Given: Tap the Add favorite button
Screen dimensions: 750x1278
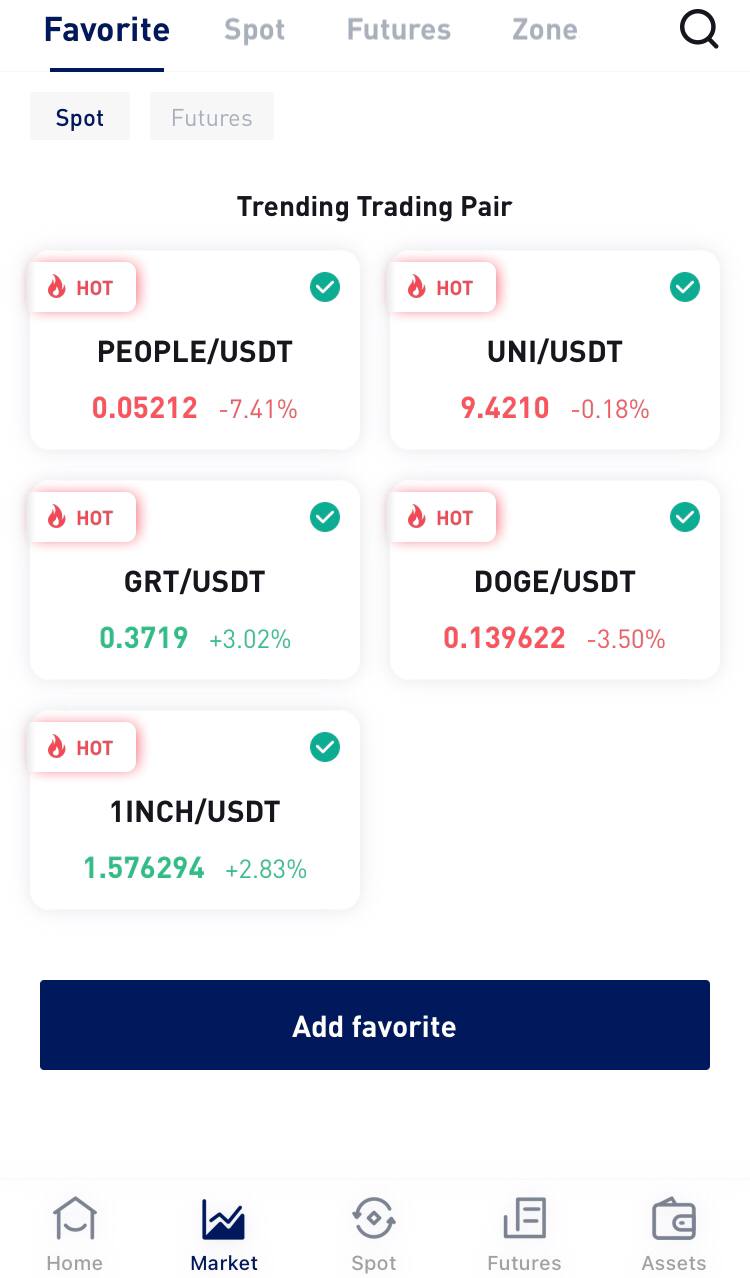Looking at the screenshot, I should pos(375,1025).
